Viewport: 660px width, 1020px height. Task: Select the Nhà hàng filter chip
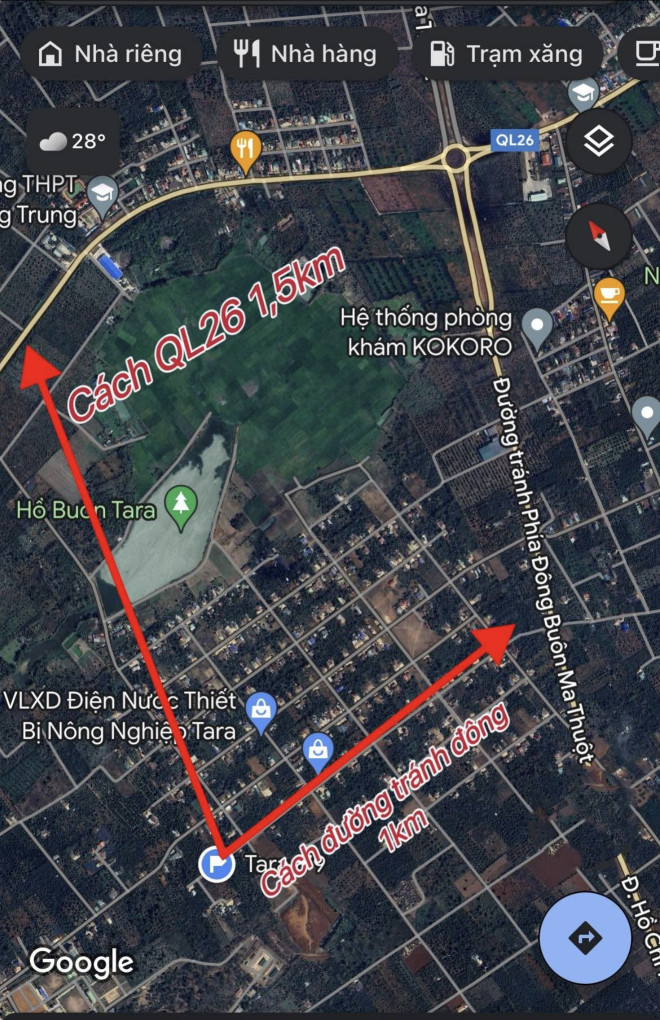pos(304,54)
